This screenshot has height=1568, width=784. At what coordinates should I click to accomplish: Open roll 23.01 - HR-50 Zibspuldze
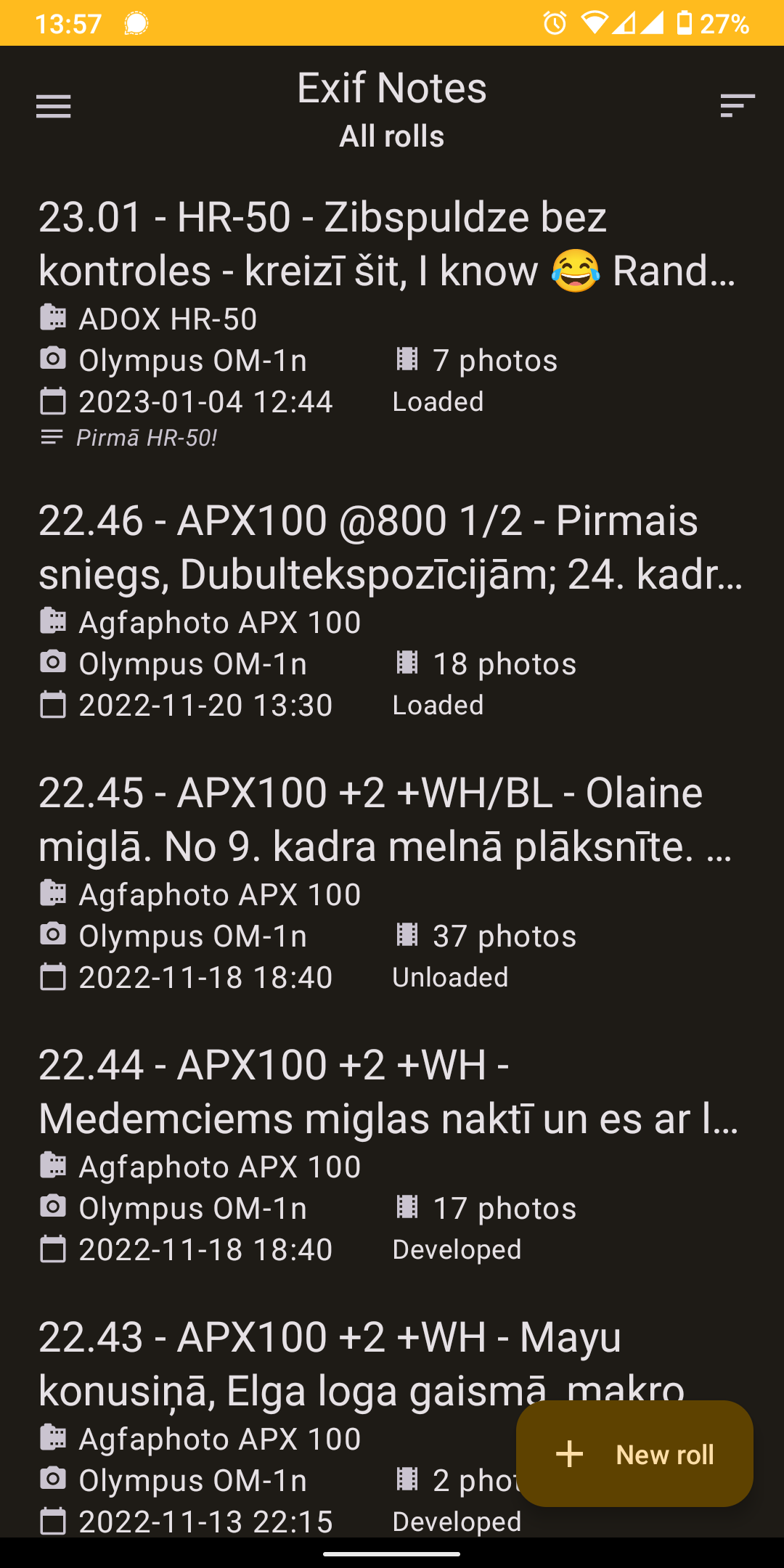tap(392, 324)
